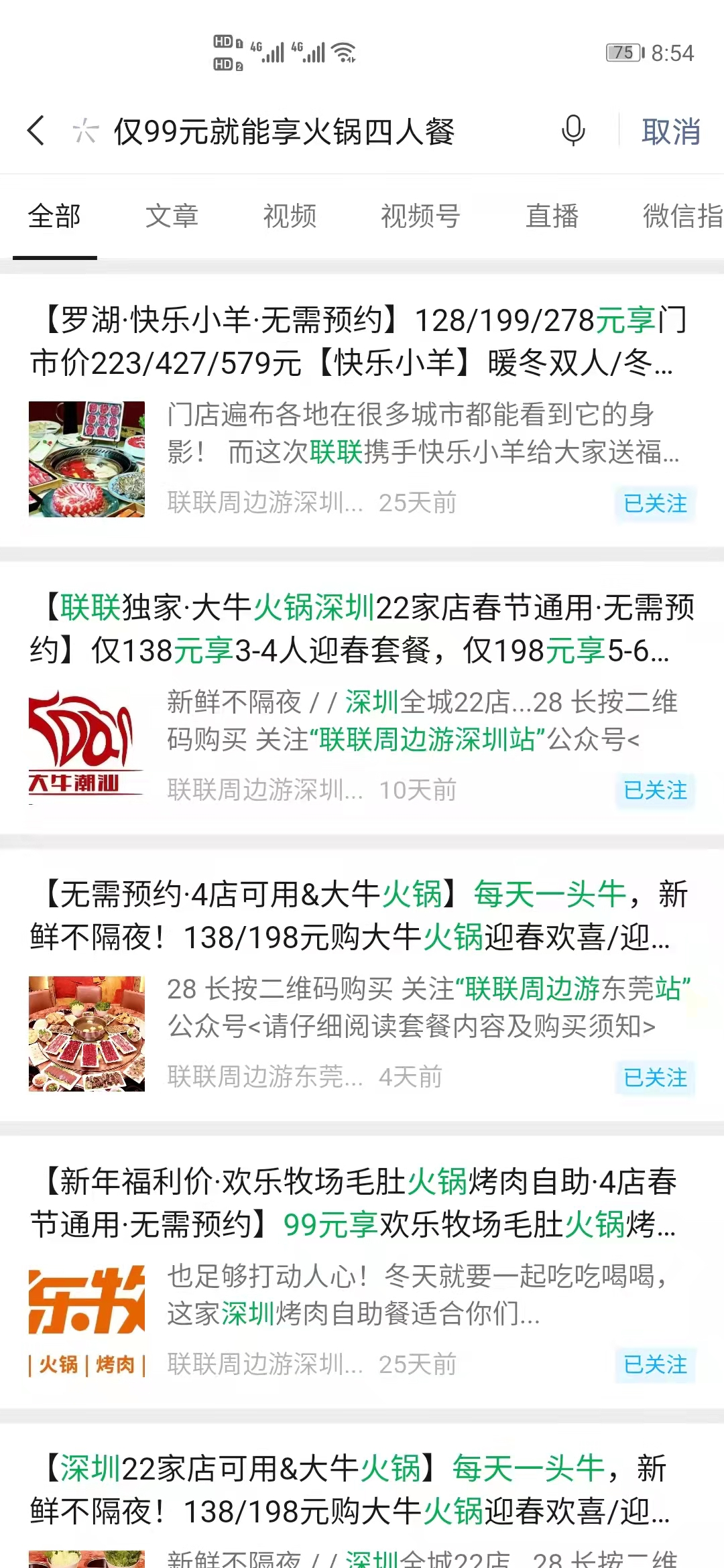Image resolution: width=724 pixels, height=1568 pixels.
Task: Open the 直播 tab
Action: (552, 216)
